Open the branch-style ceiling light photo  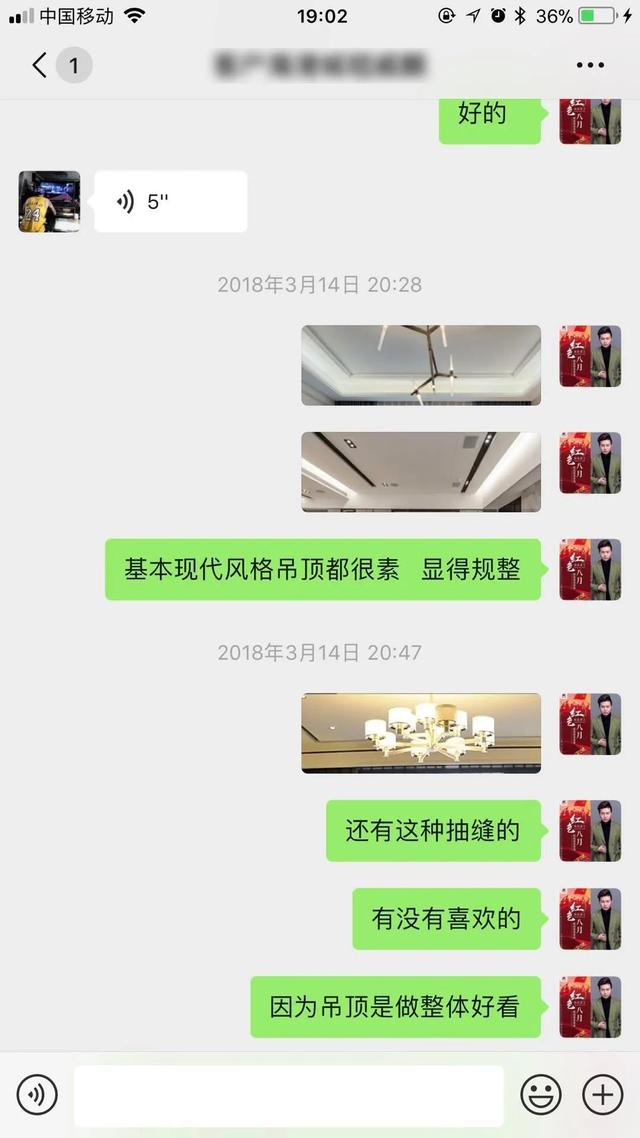421,365
